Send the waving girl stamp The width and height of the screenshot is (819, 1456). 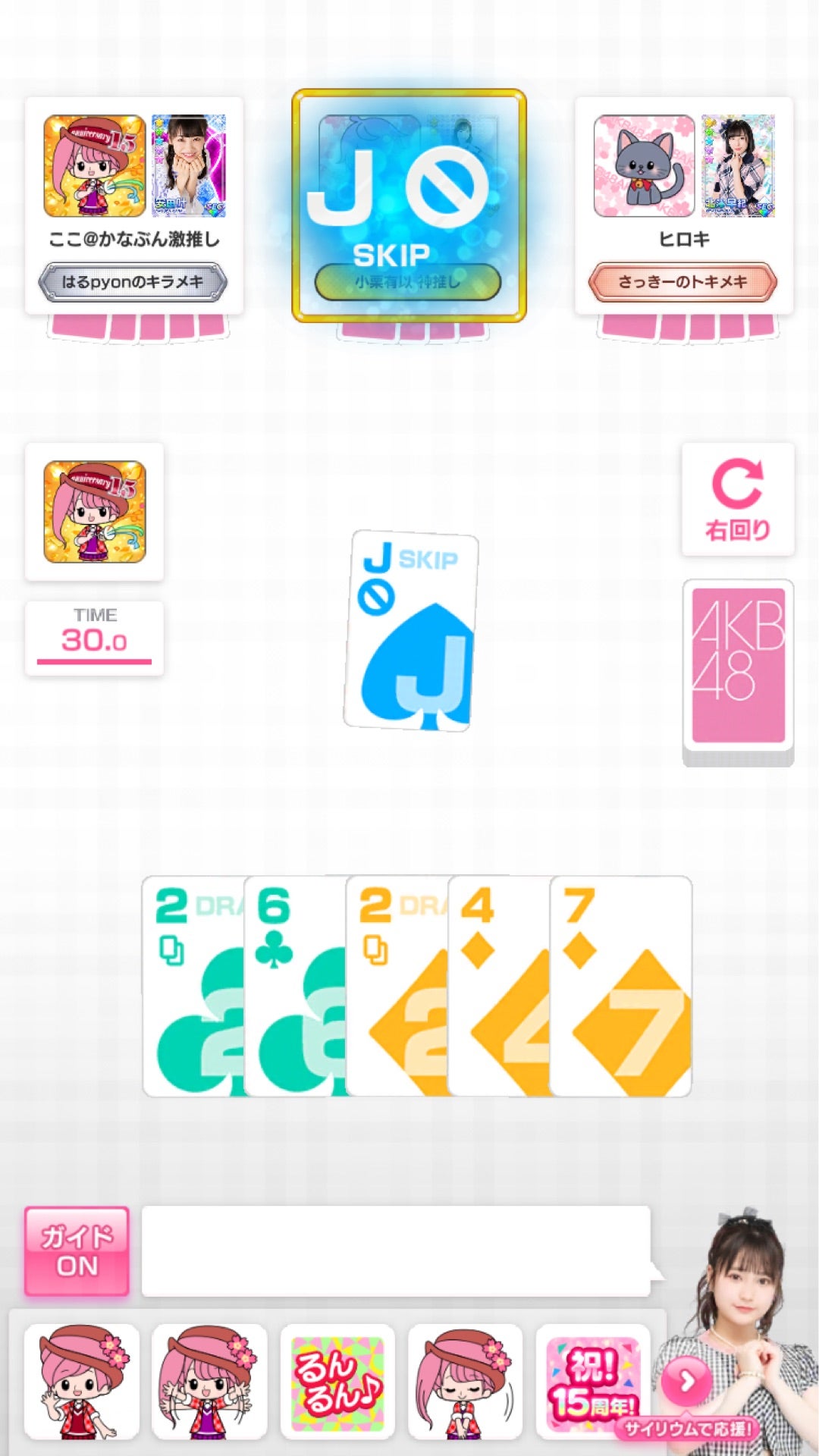82,1382
